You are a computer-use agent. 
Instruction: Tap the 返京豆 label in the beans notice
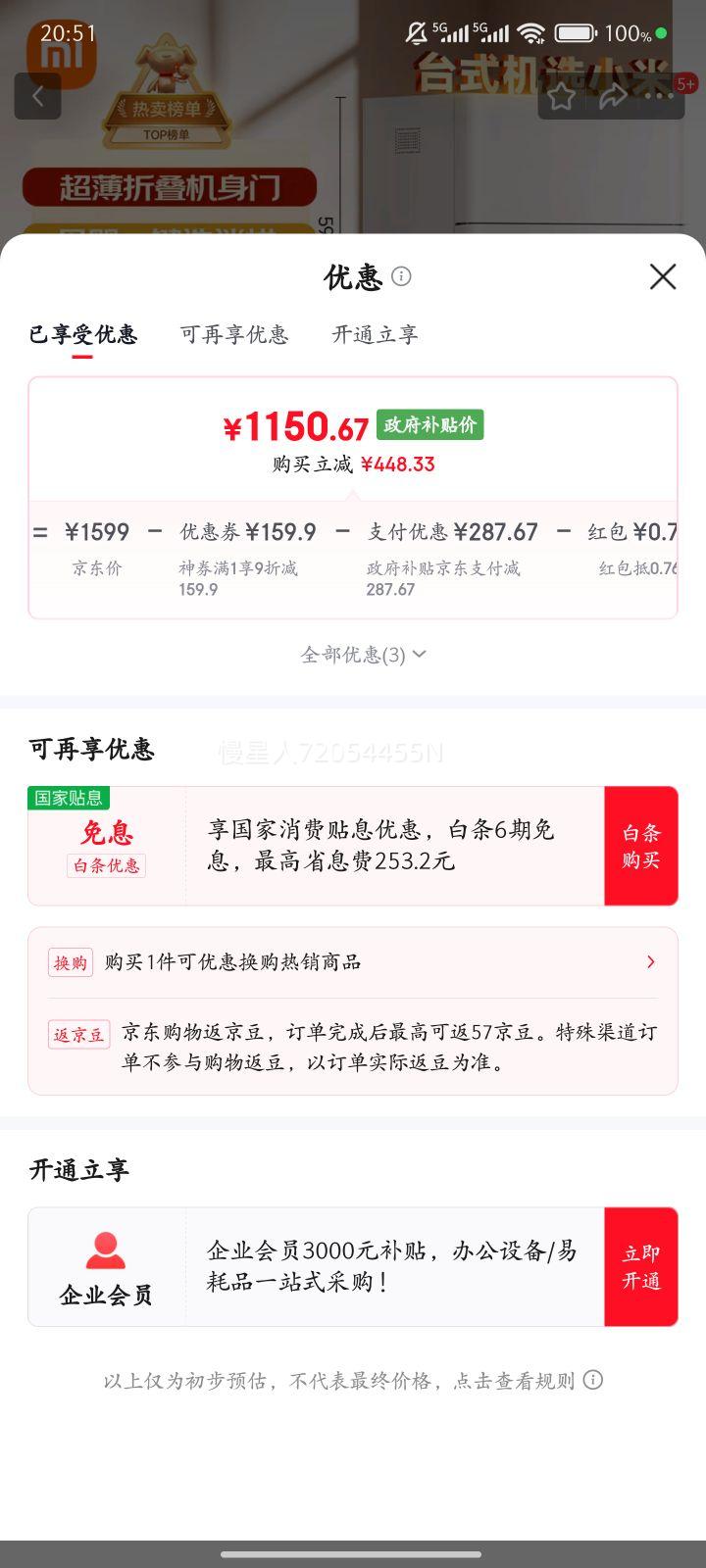tap(77, 1034)
